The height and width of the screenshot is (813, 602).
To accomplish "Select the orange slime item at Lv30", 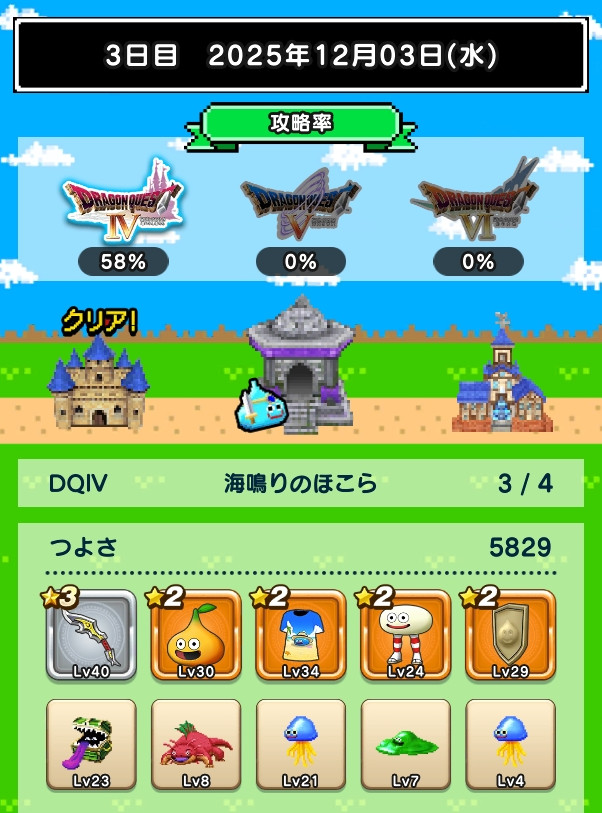I will coord(196,636).
